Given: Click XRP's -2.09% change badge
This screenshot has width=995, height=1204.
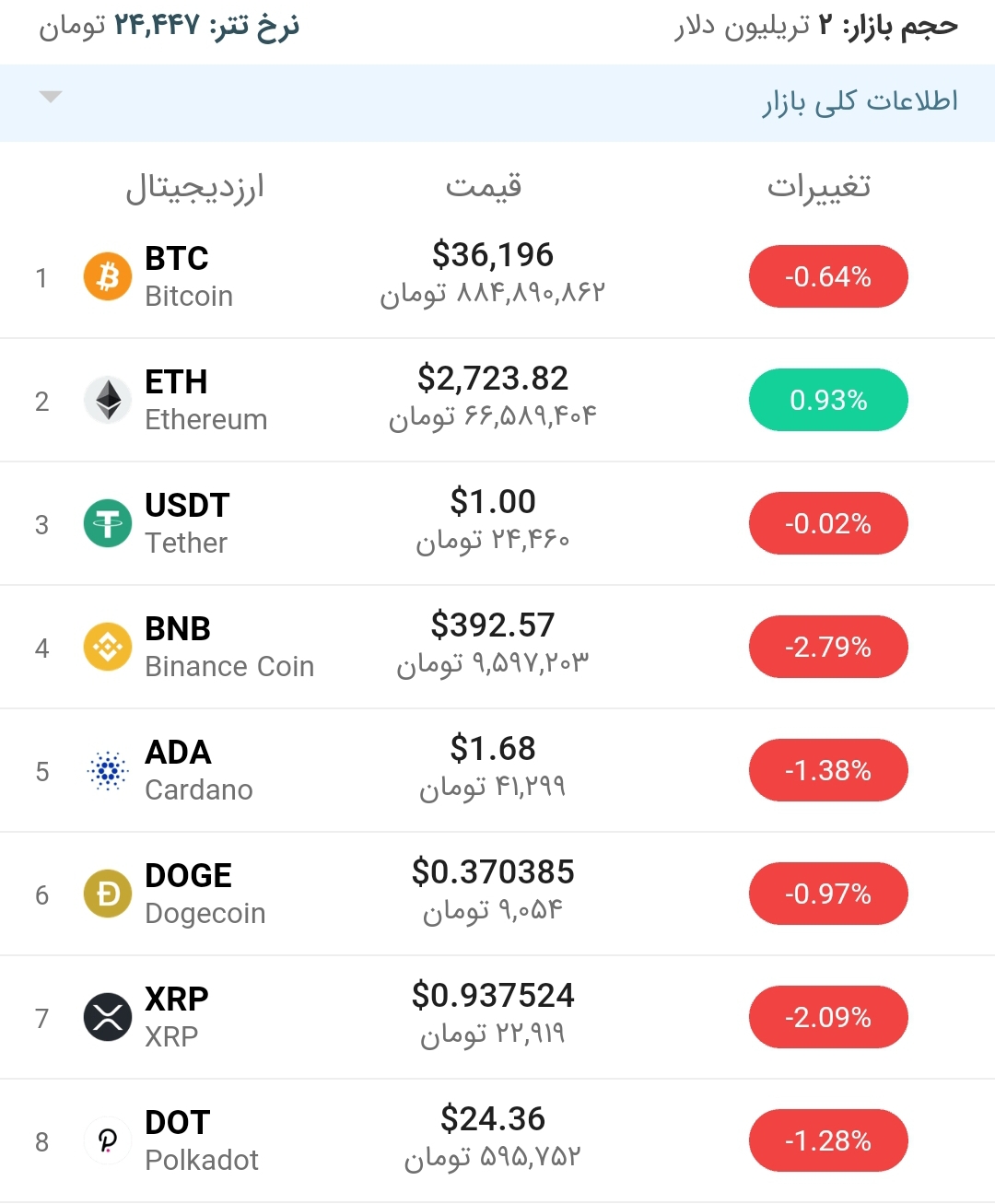Looking at the screenshot, I should 827,1016.
